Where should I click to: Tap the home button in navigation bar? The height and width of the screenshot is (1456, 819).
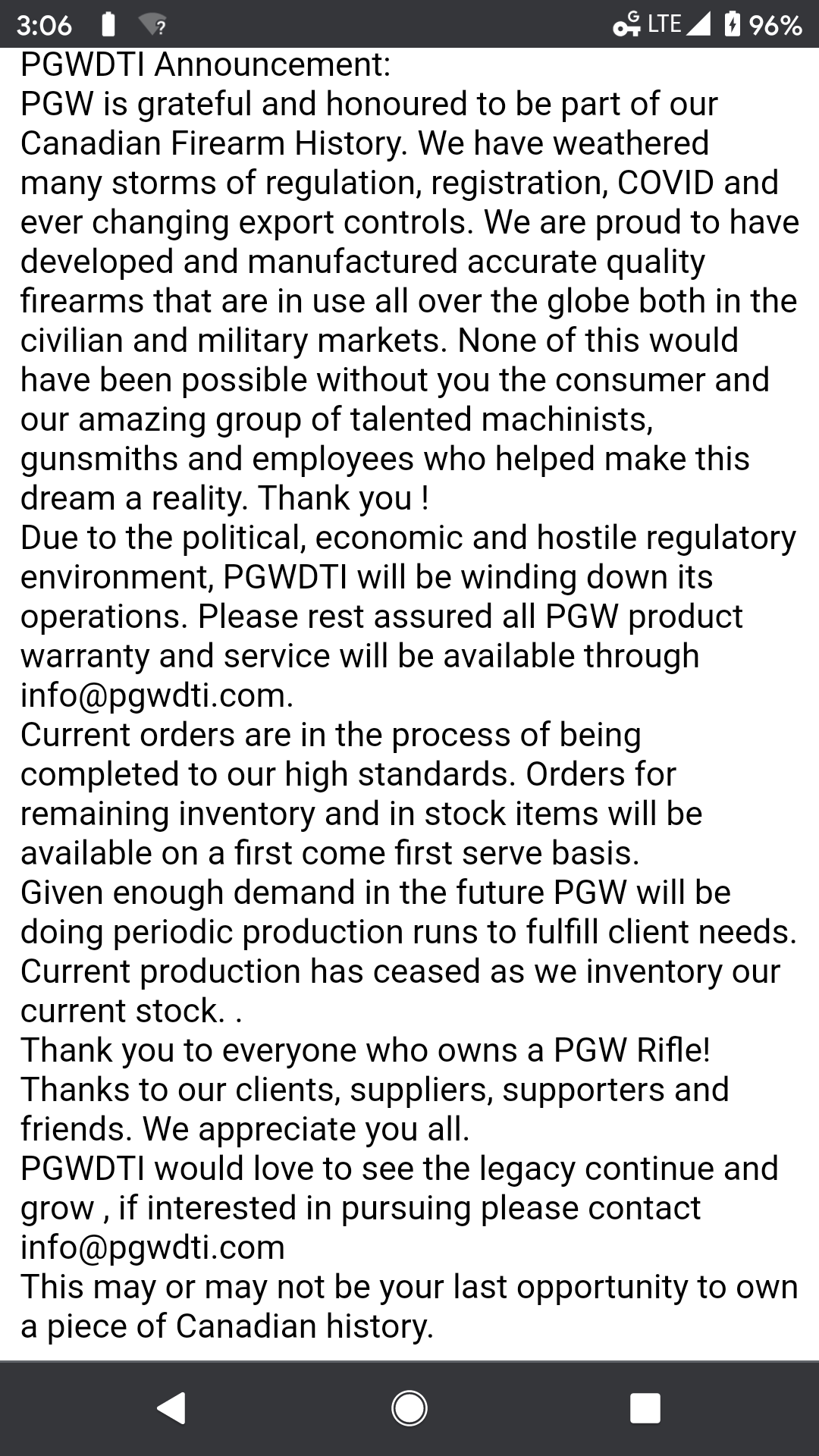[x=409, y=1408]
